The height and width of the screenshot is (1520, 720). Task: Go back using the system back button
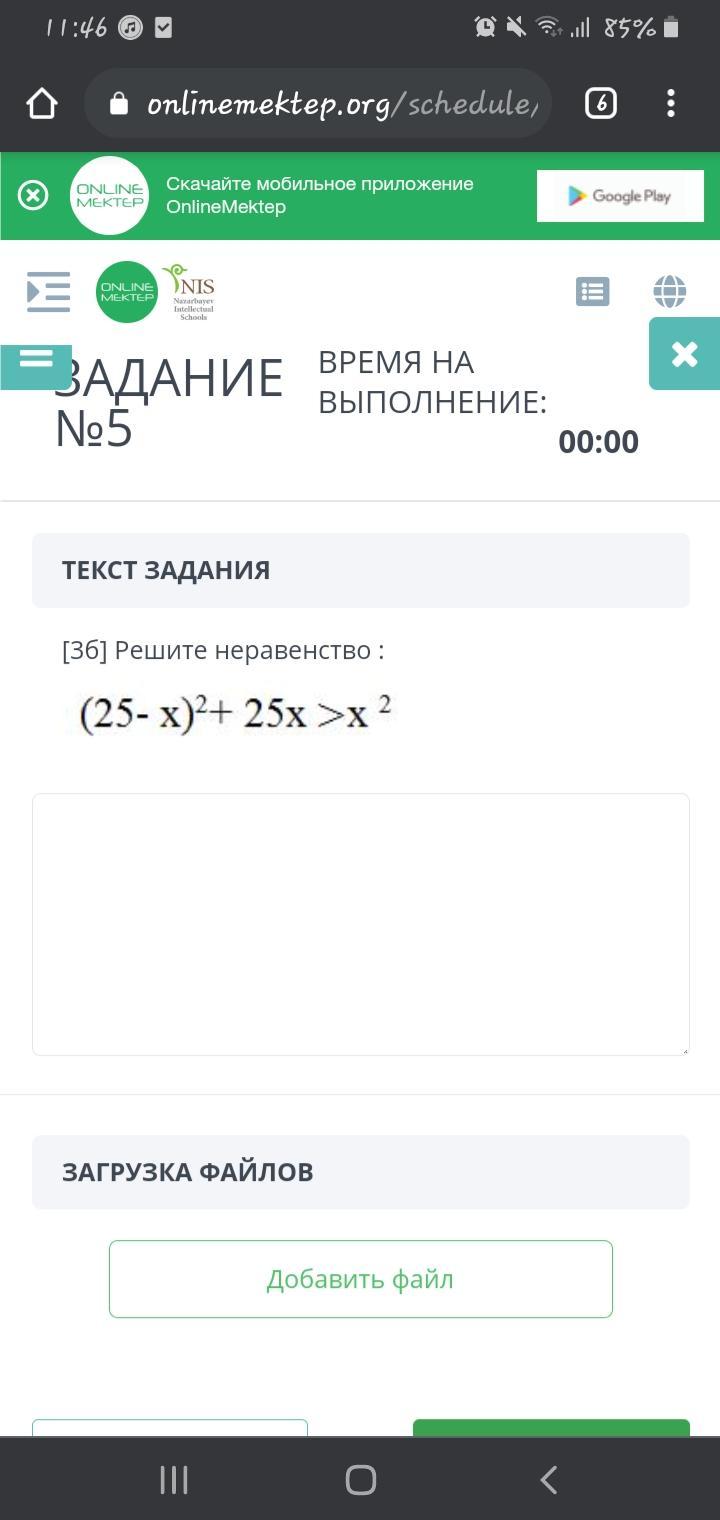pos(548,1480)
